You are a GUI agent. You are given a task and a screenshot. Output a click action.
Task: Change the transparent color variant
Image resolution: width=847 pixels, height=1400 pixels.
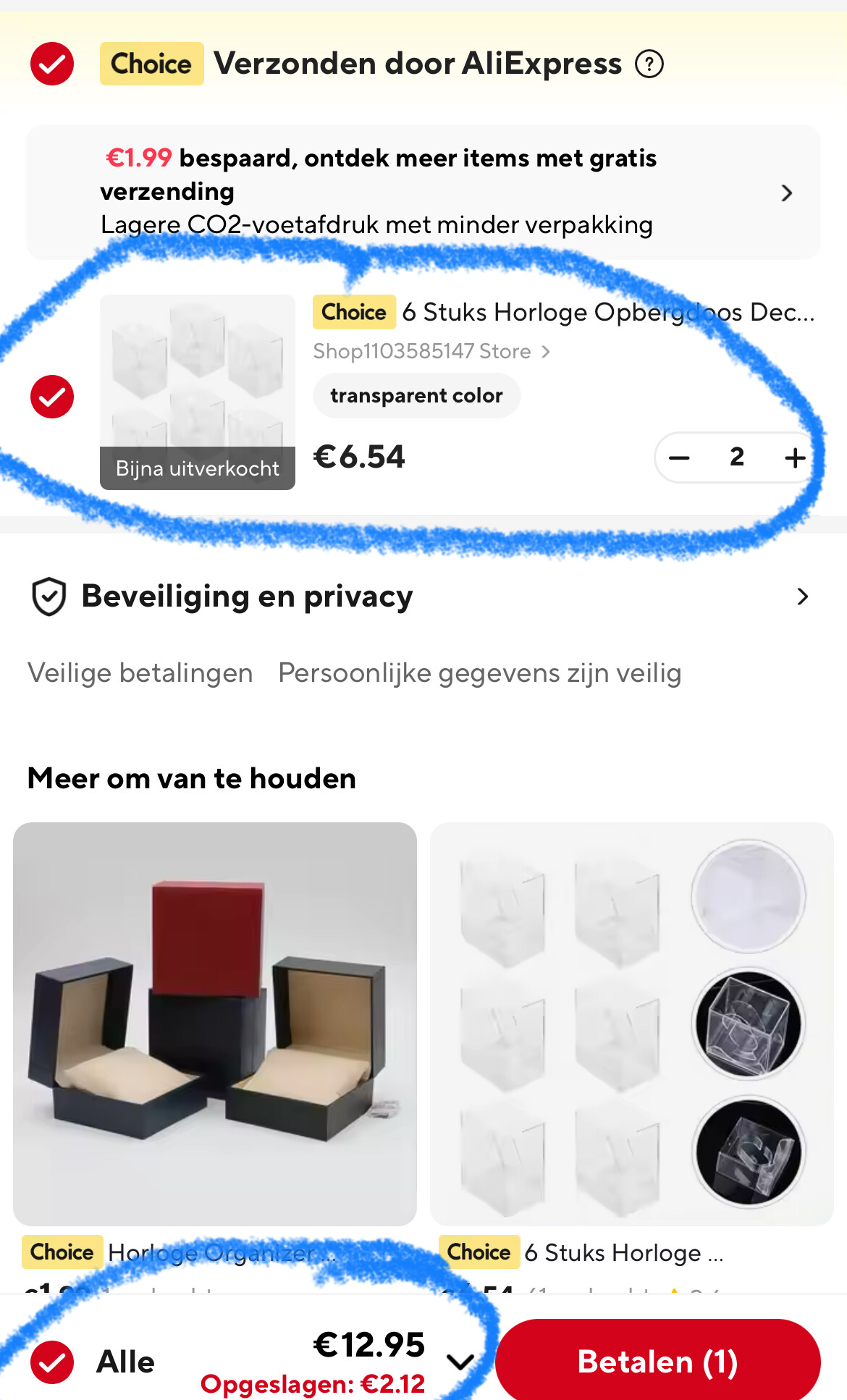click(416, 395)
